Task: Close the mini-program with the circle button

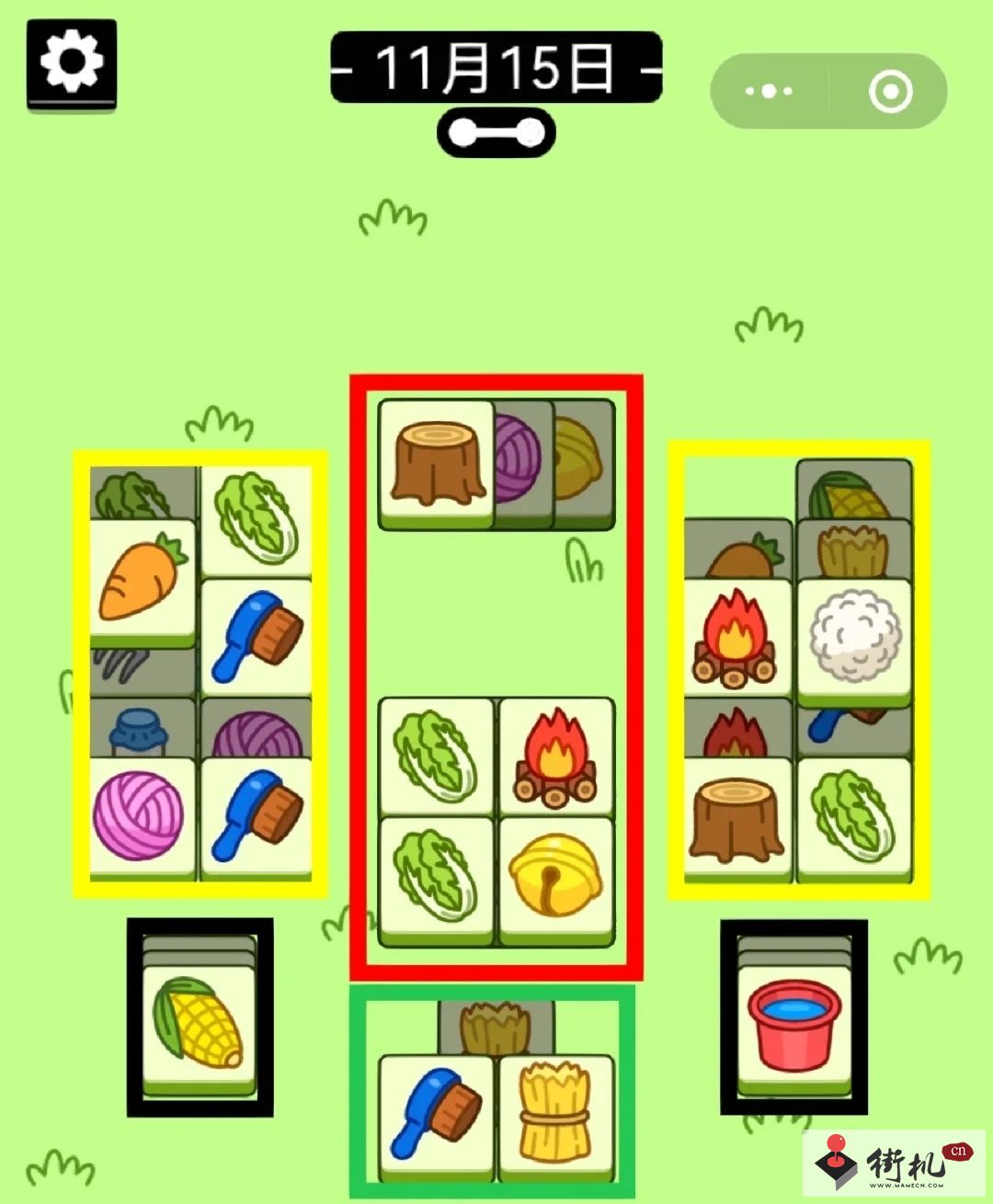Action: pyautogui.click(x=890, y=91)
